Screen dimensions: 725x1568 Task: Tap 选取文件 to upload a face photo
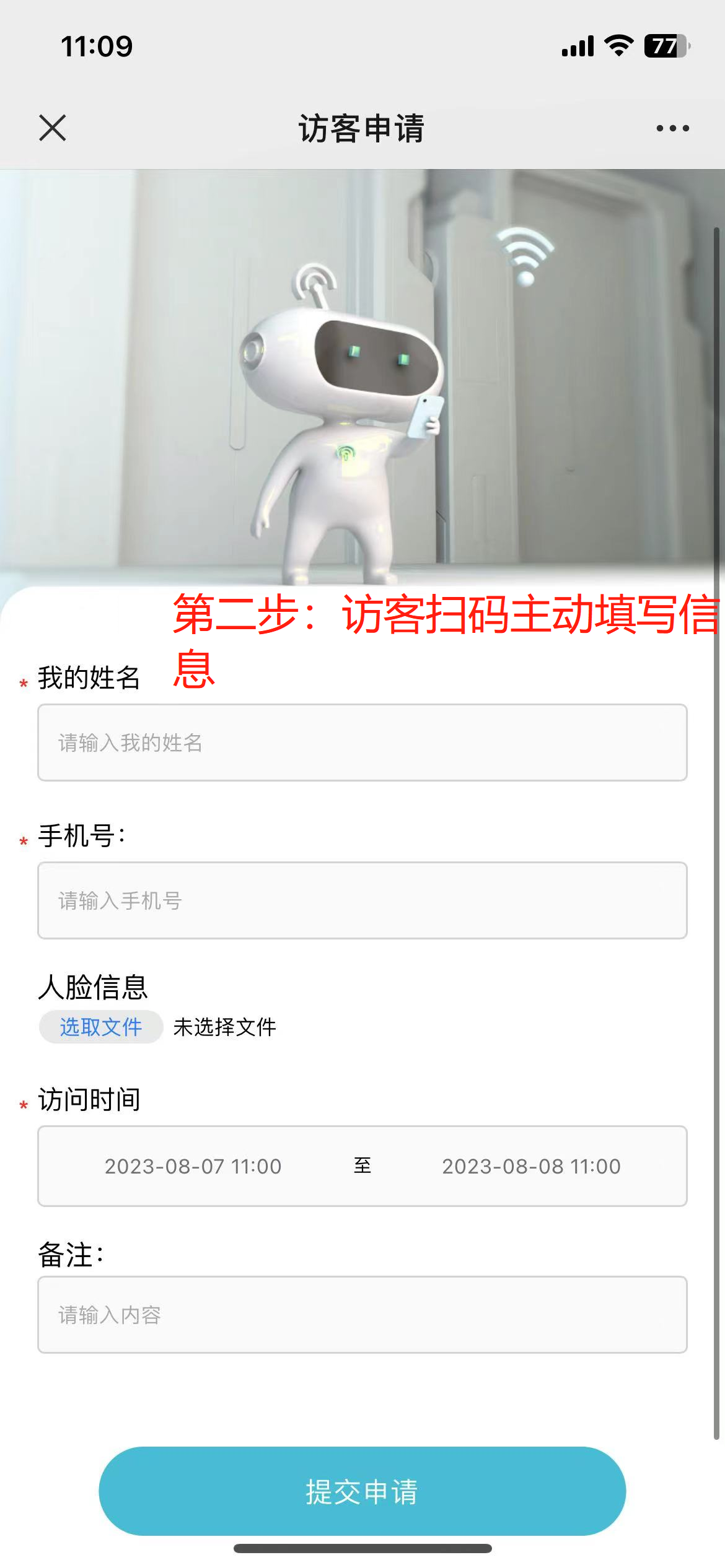pos(101,1027)
